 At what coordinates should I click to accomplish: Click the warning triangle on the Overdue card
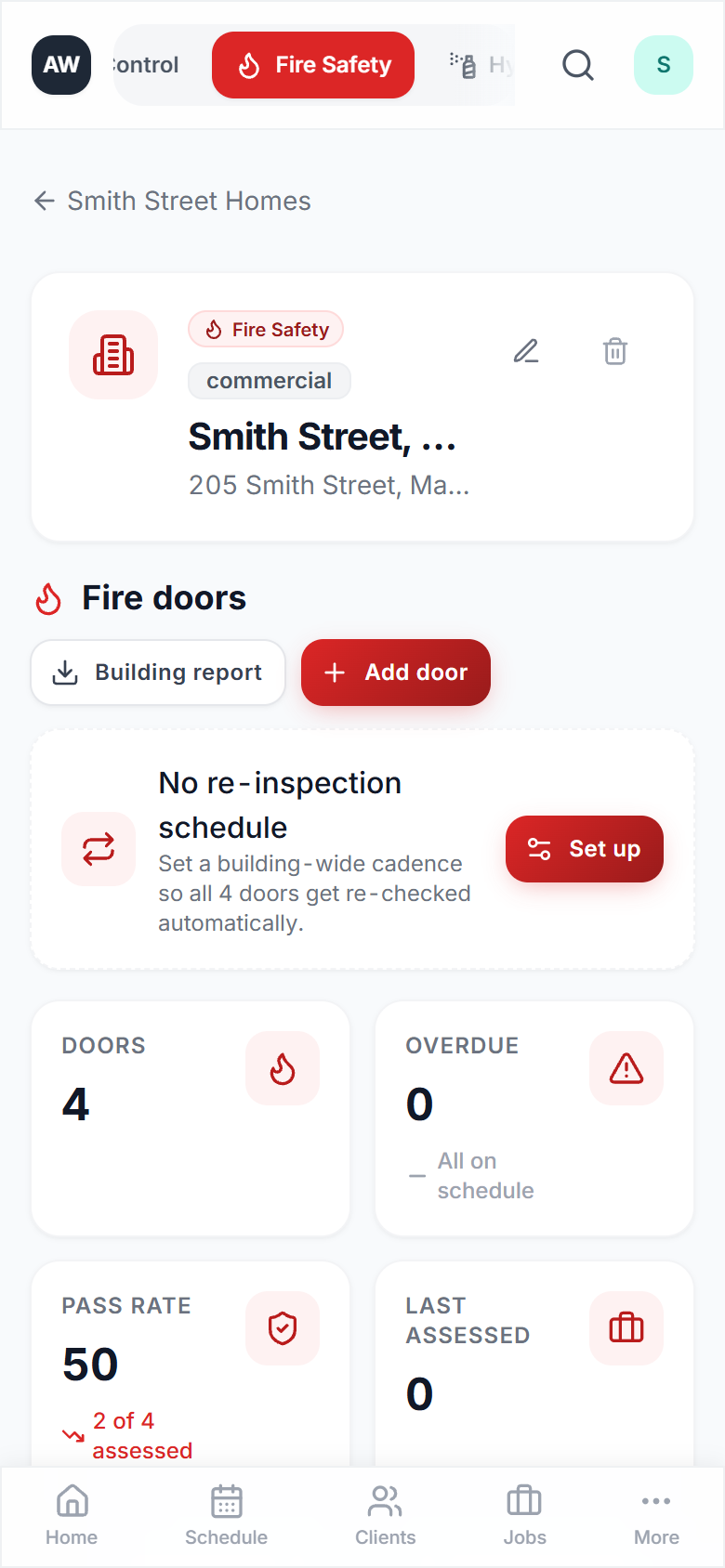(626, 1068)
